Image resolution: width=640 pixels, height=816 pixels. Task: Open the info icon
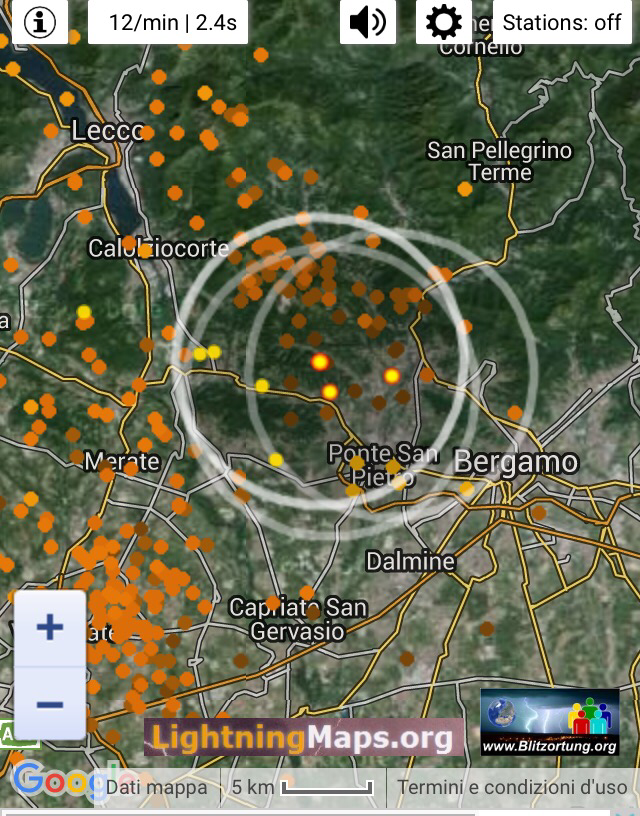(x=39, y=22)
